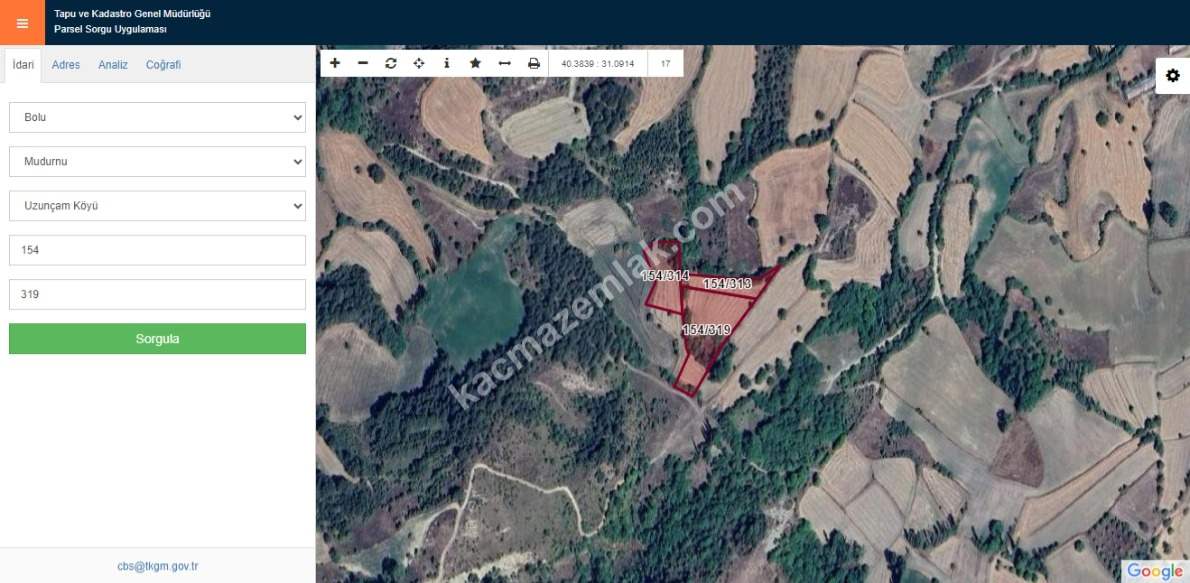Open the map settings gear

[1172, 76]
